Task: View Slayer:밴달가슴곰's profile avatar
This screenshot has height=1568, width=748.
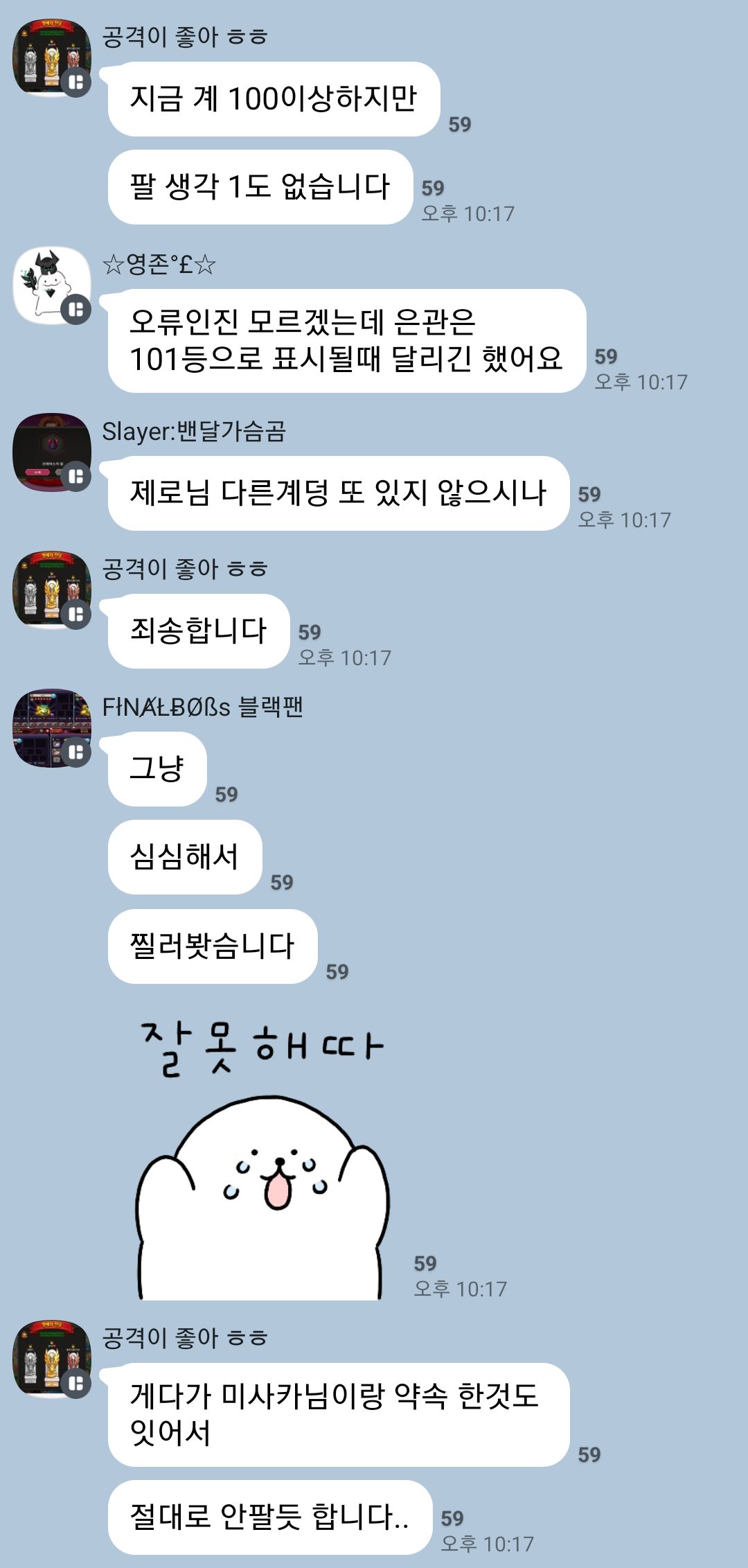Action: click(x=52, y=452)
